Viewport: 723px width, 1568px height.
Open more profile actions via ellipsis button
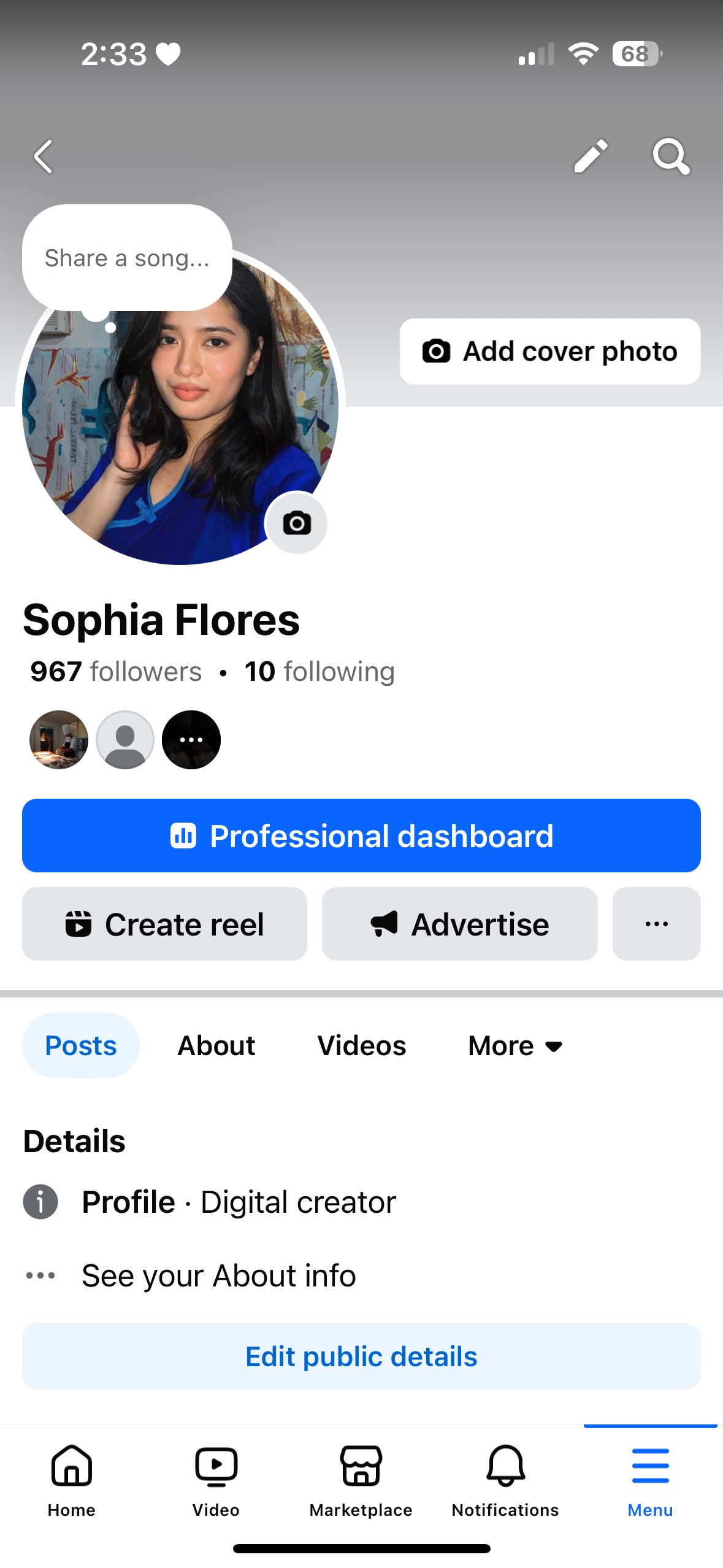[656, 923]
